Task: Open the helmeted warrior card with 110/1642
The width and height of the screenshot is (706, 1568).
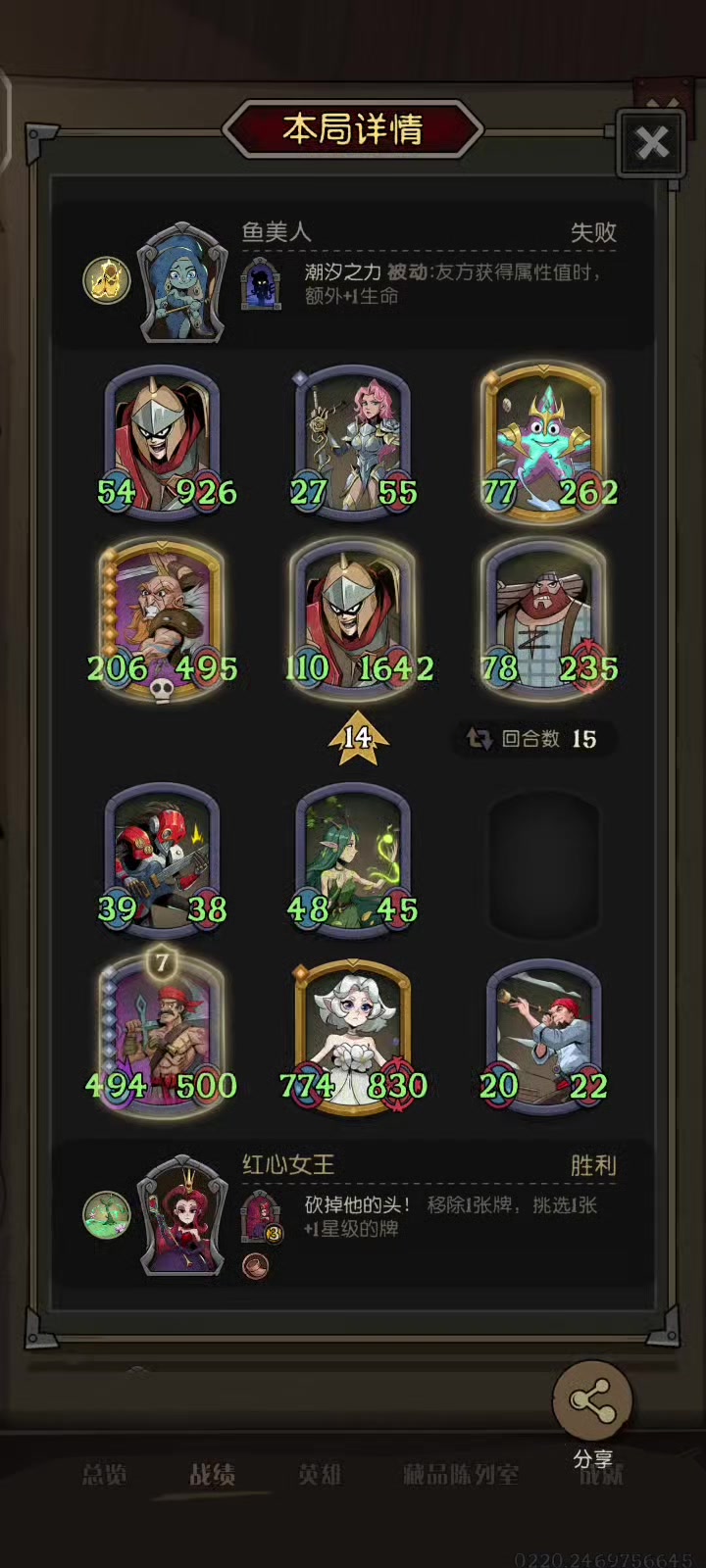Action: pos(353,617)
